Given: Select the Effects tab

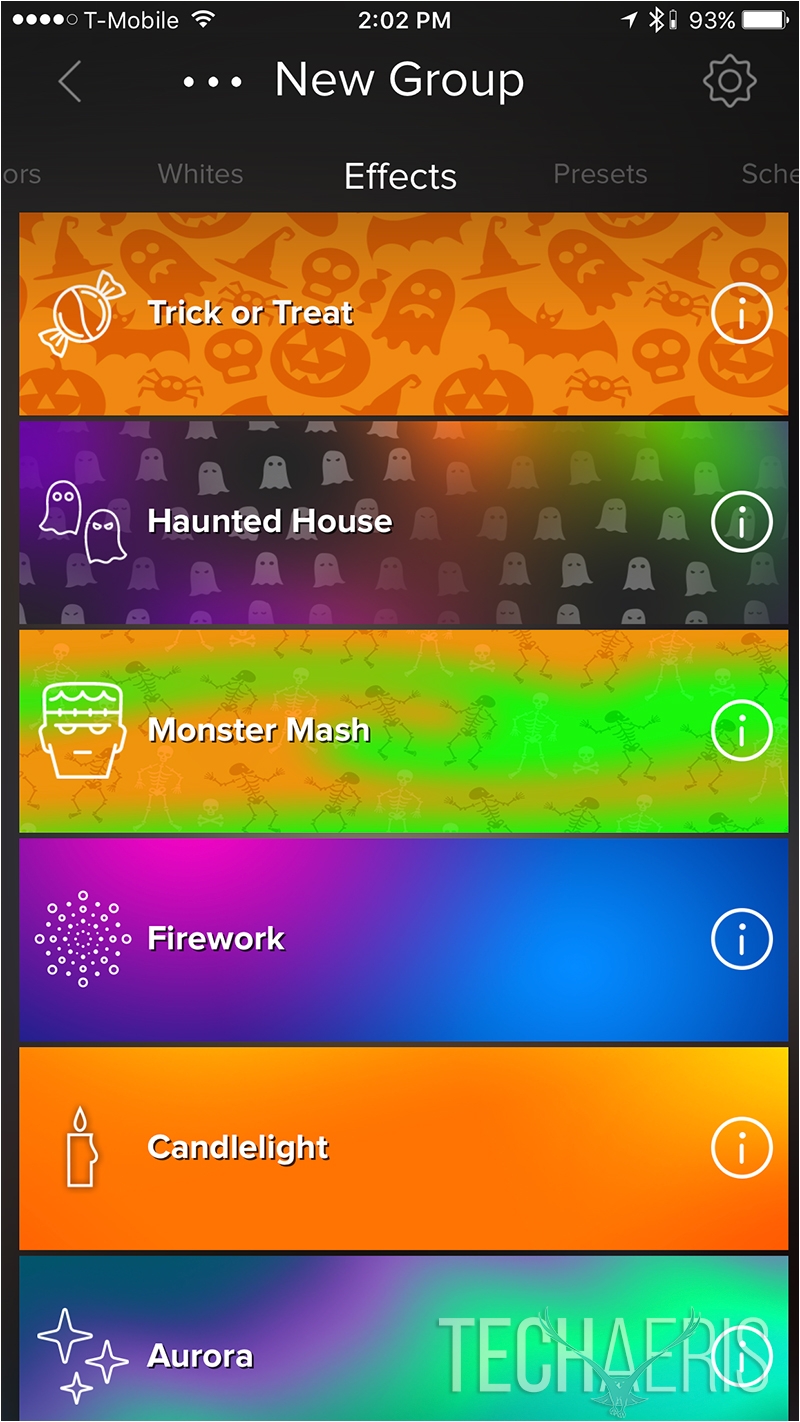Looking at the screenshot, I should click(x=400, y=176).
